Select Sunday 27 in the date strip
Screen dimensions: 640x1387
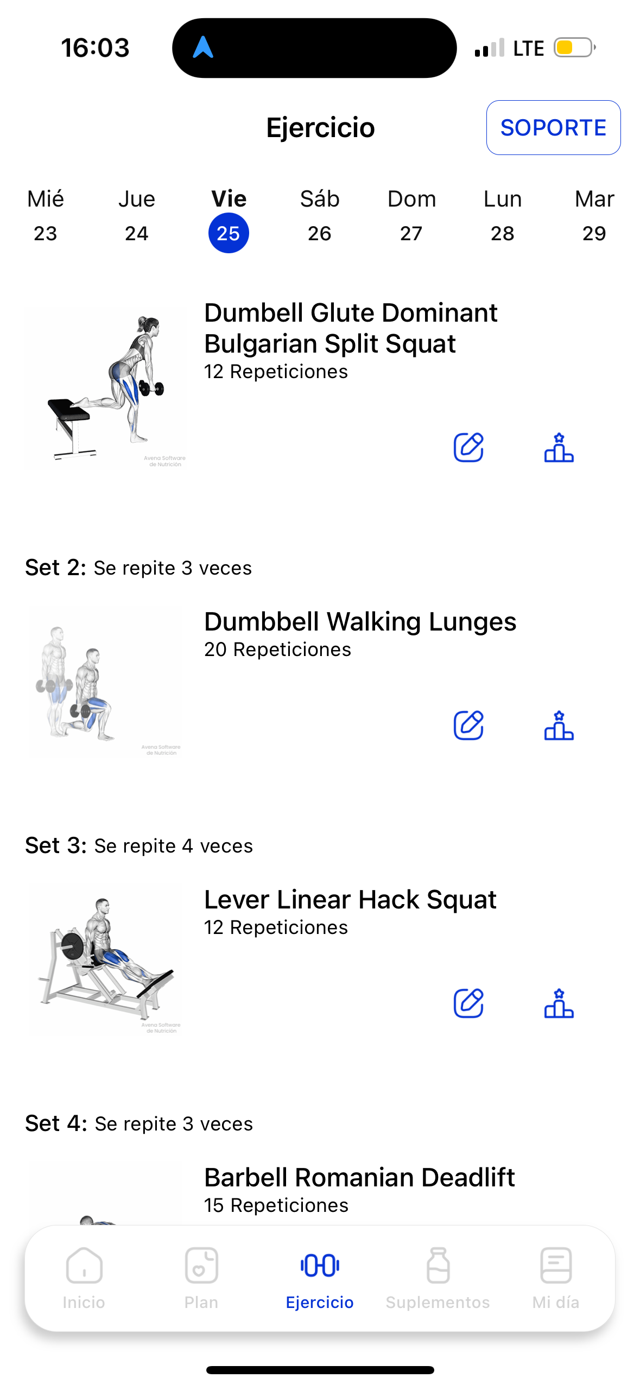pos(411,217)
